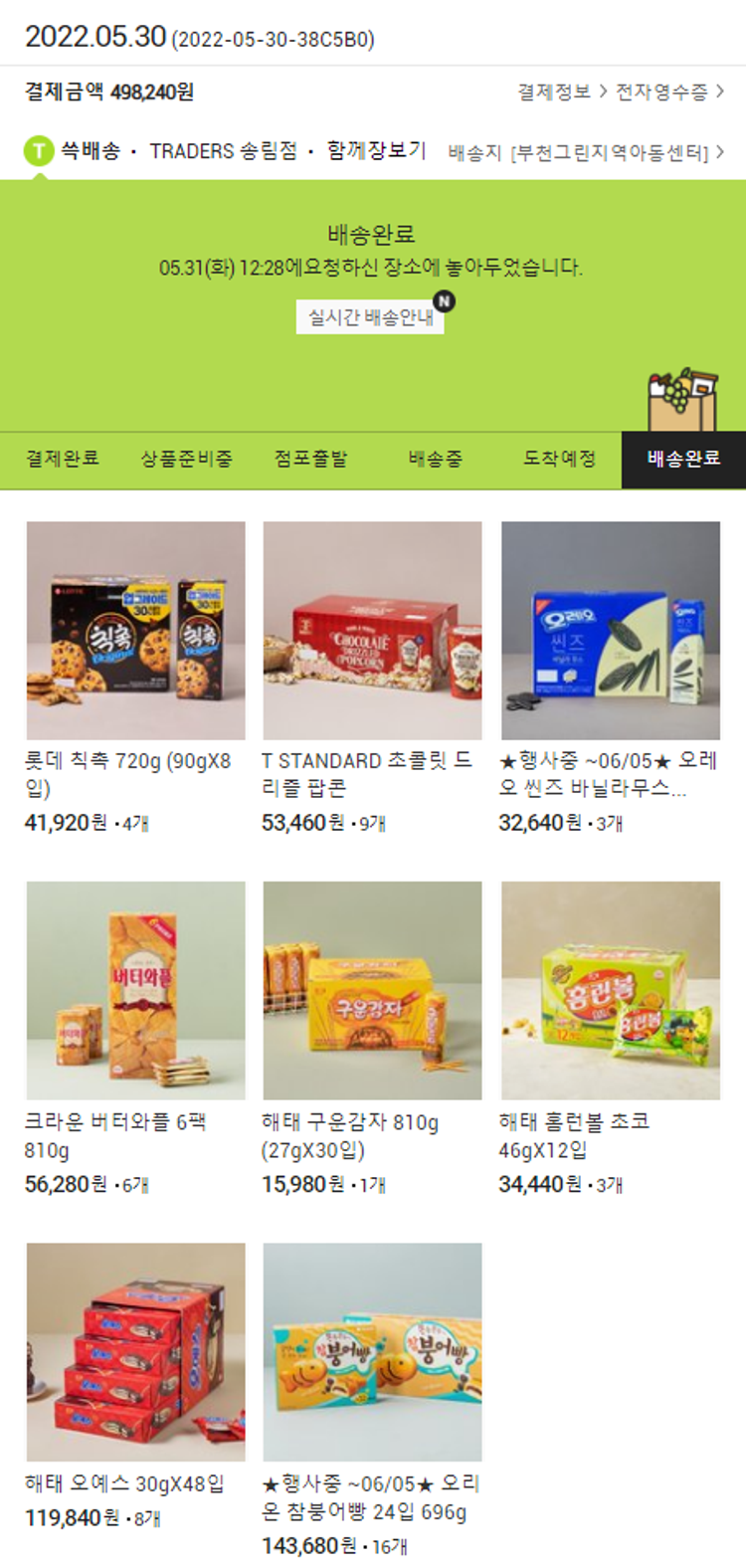
Task: Open 롯데 칙촉 720g product
Action: [135, 631]
